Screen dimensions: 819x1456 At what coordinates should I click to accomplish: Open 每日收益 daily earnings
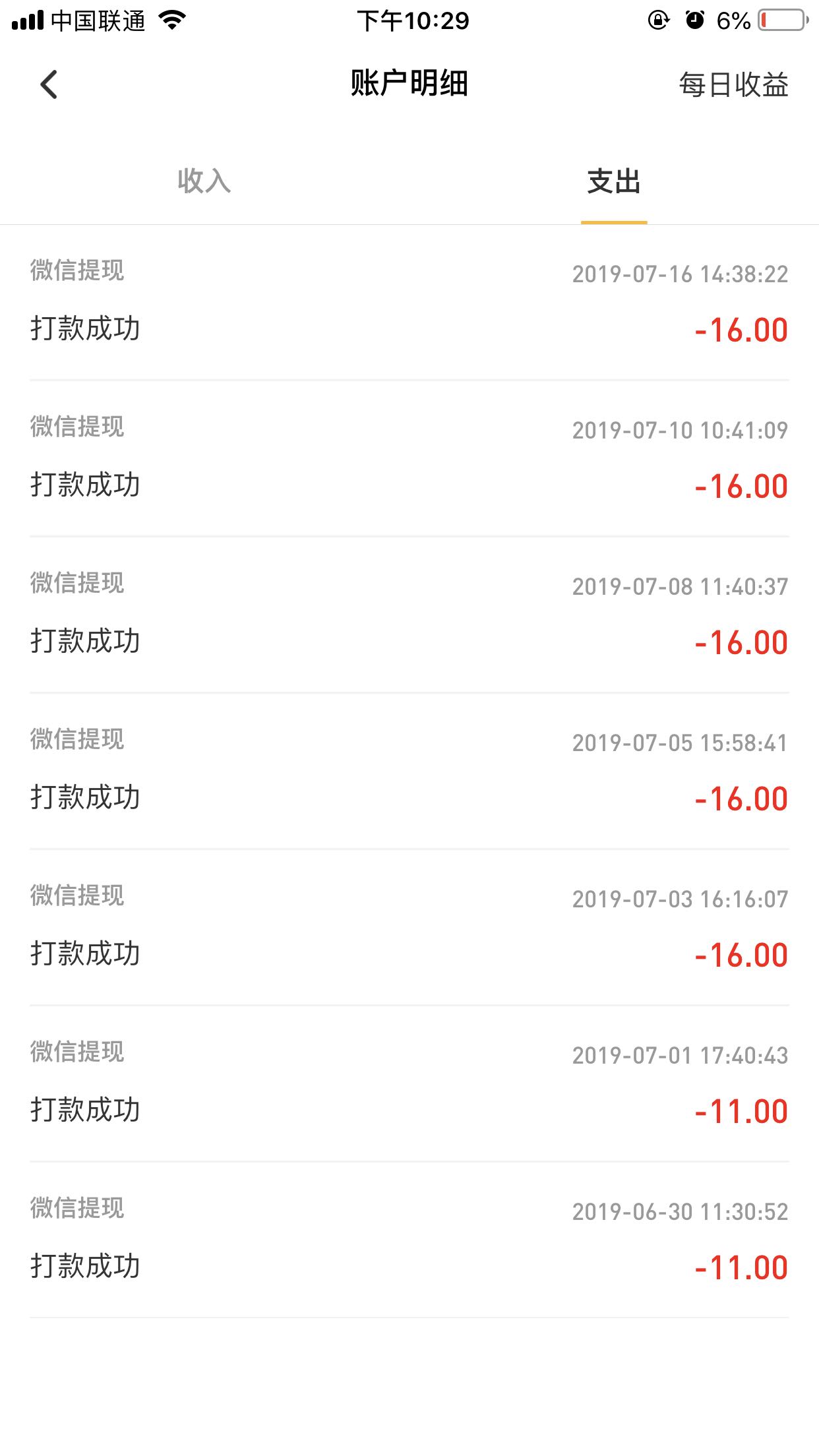[x=733, y=84]
